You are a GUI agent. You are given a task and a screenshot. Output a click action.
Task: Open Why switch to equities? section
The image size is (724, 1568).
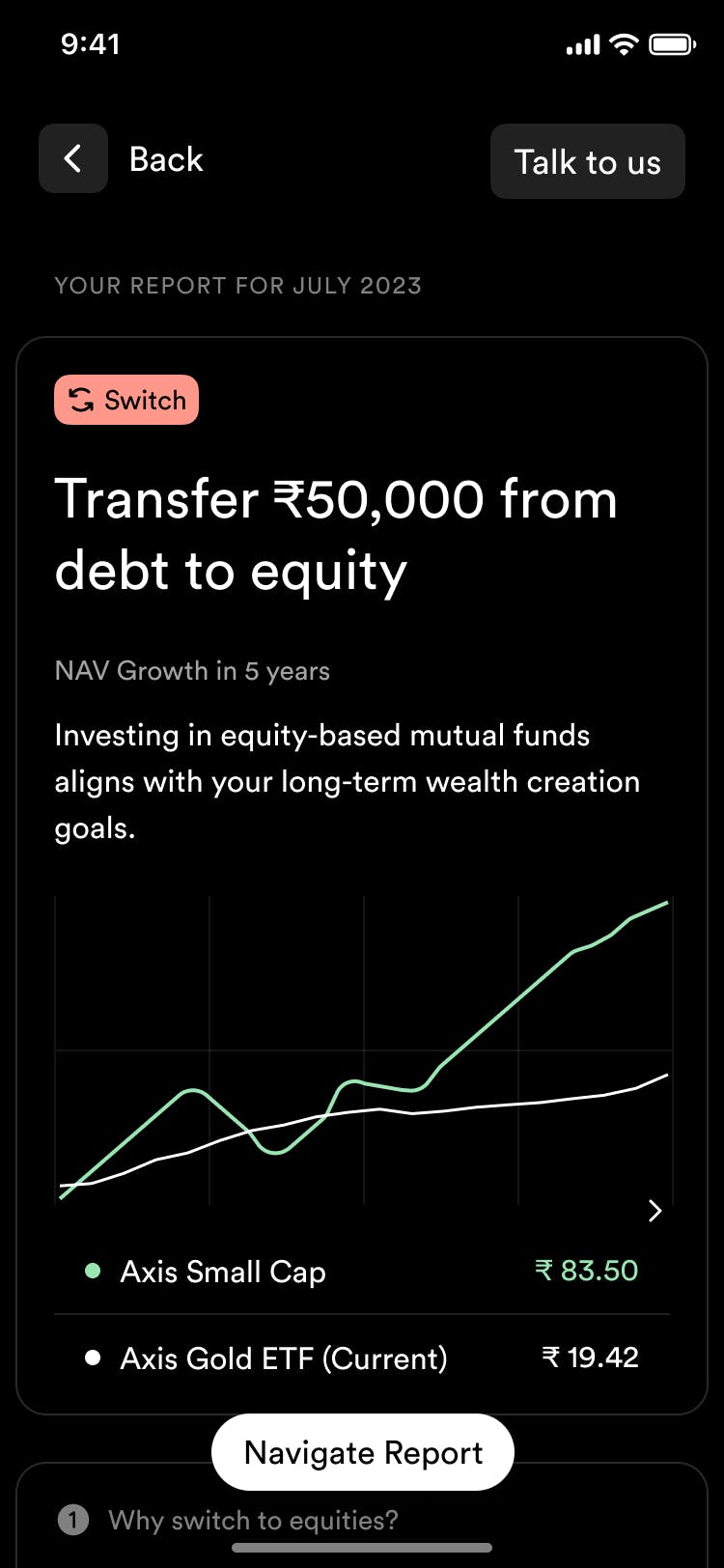(x=253, y=1520)
